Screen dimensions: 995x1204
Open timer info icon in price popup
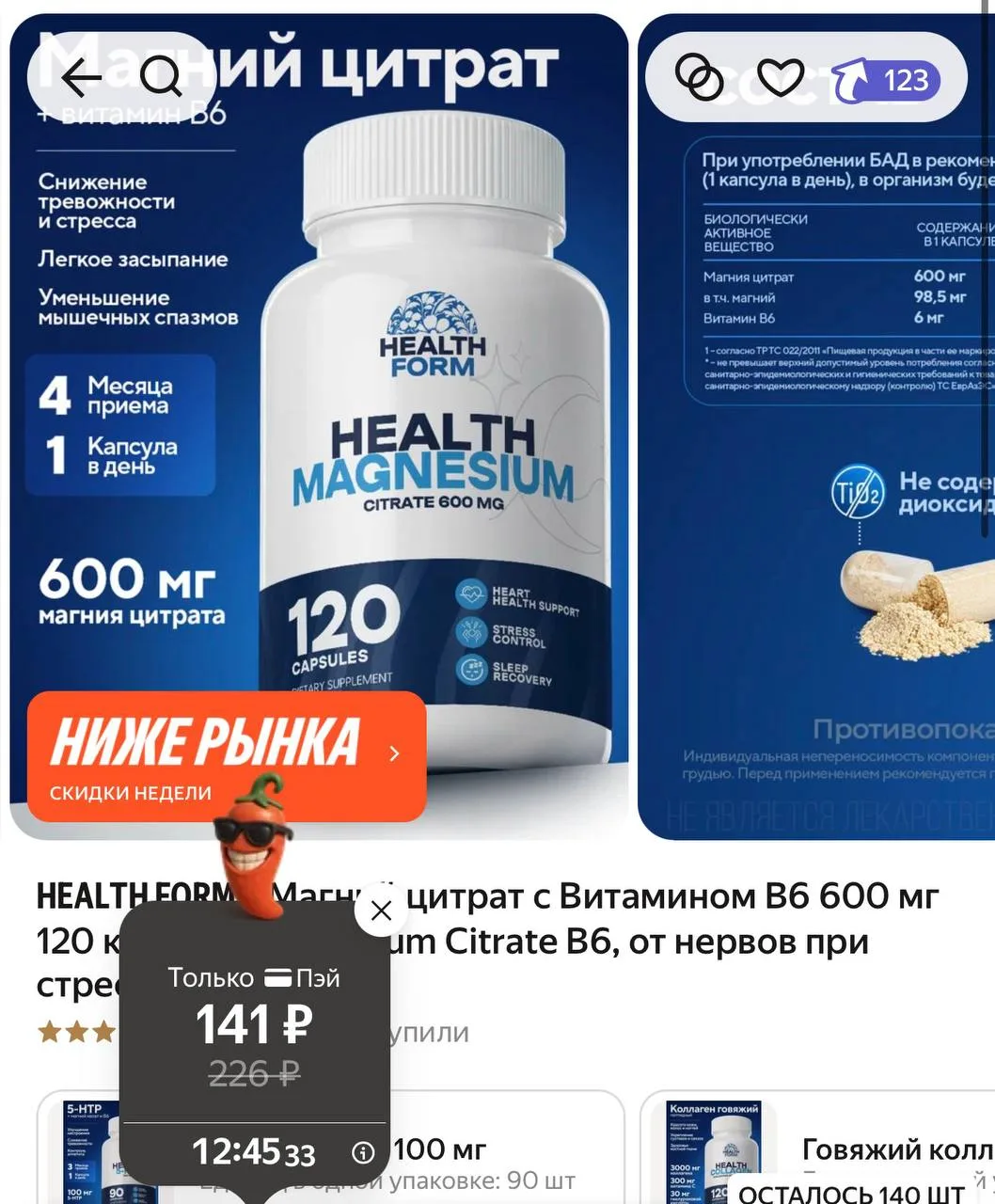[x=363, y=1152]
